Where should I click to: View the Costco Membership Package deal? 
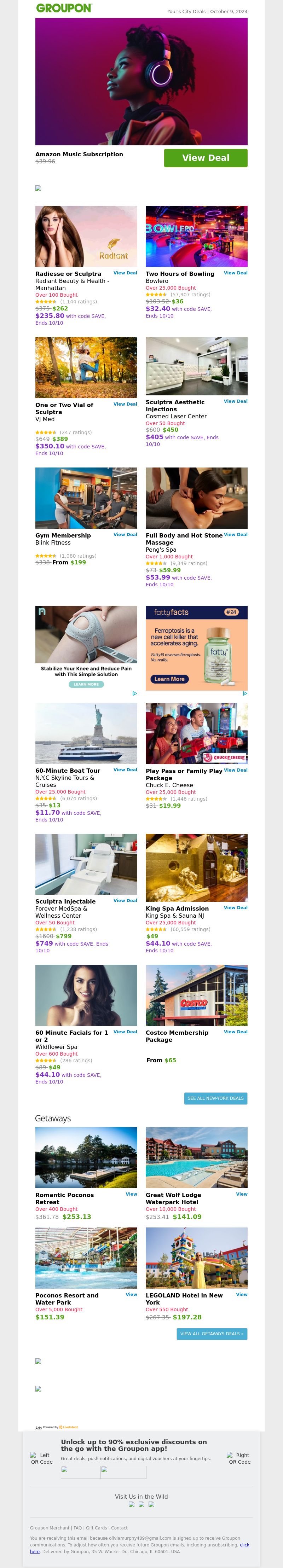click(235, 1032)
